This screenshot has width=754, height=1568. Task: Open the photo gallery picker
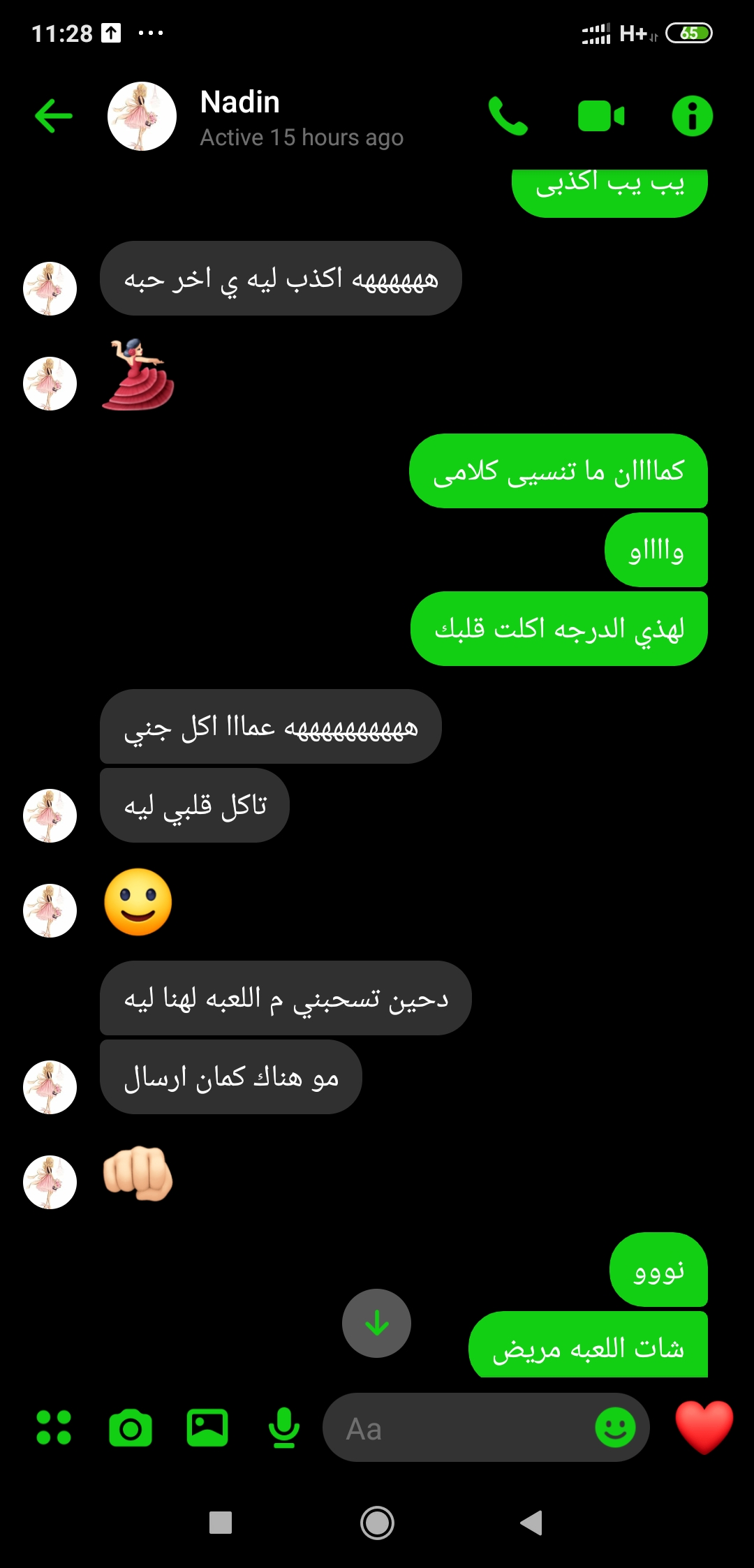click(x=207, y=1428)
